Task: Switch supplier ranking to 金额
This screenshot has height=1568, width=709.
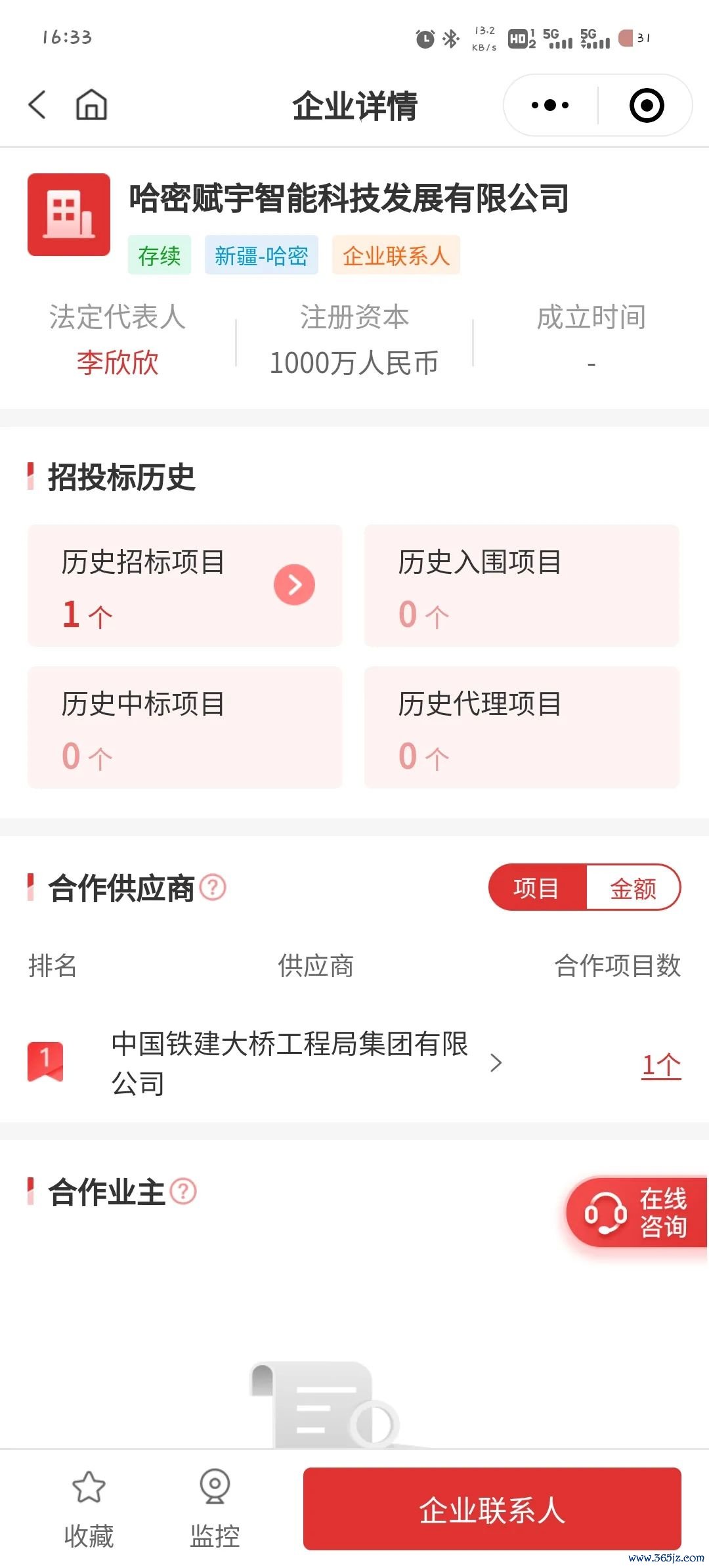Action: pyautogui.click(x=632, y=888)
